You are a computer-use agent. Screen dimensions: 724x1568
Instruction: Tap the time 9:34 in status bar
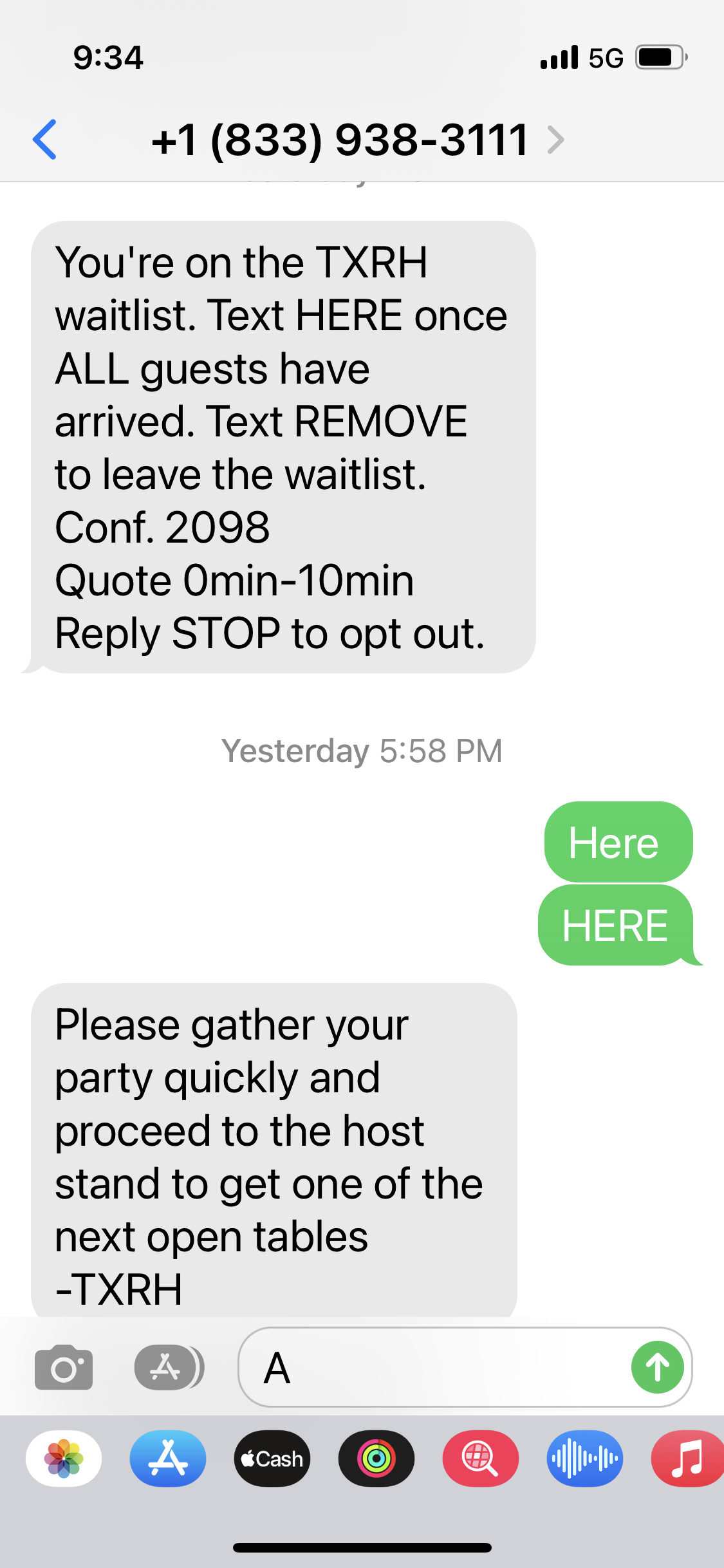click(x=108, y=57)
